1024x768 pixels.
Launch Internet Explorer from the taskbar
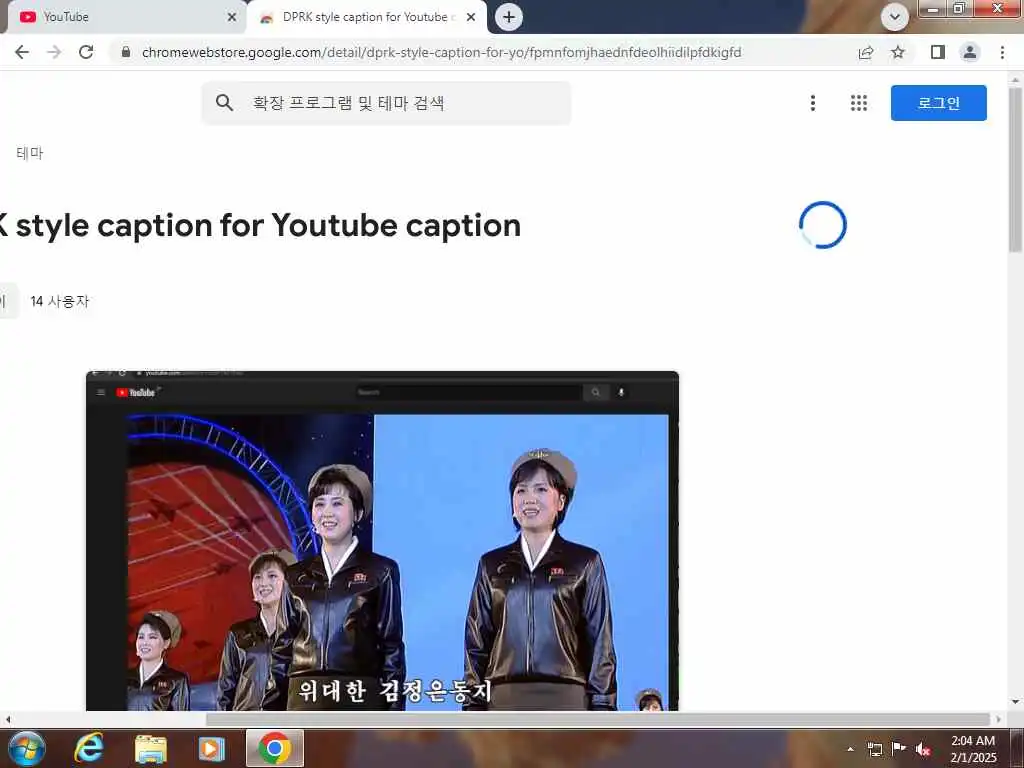click(x=89, y=748)
